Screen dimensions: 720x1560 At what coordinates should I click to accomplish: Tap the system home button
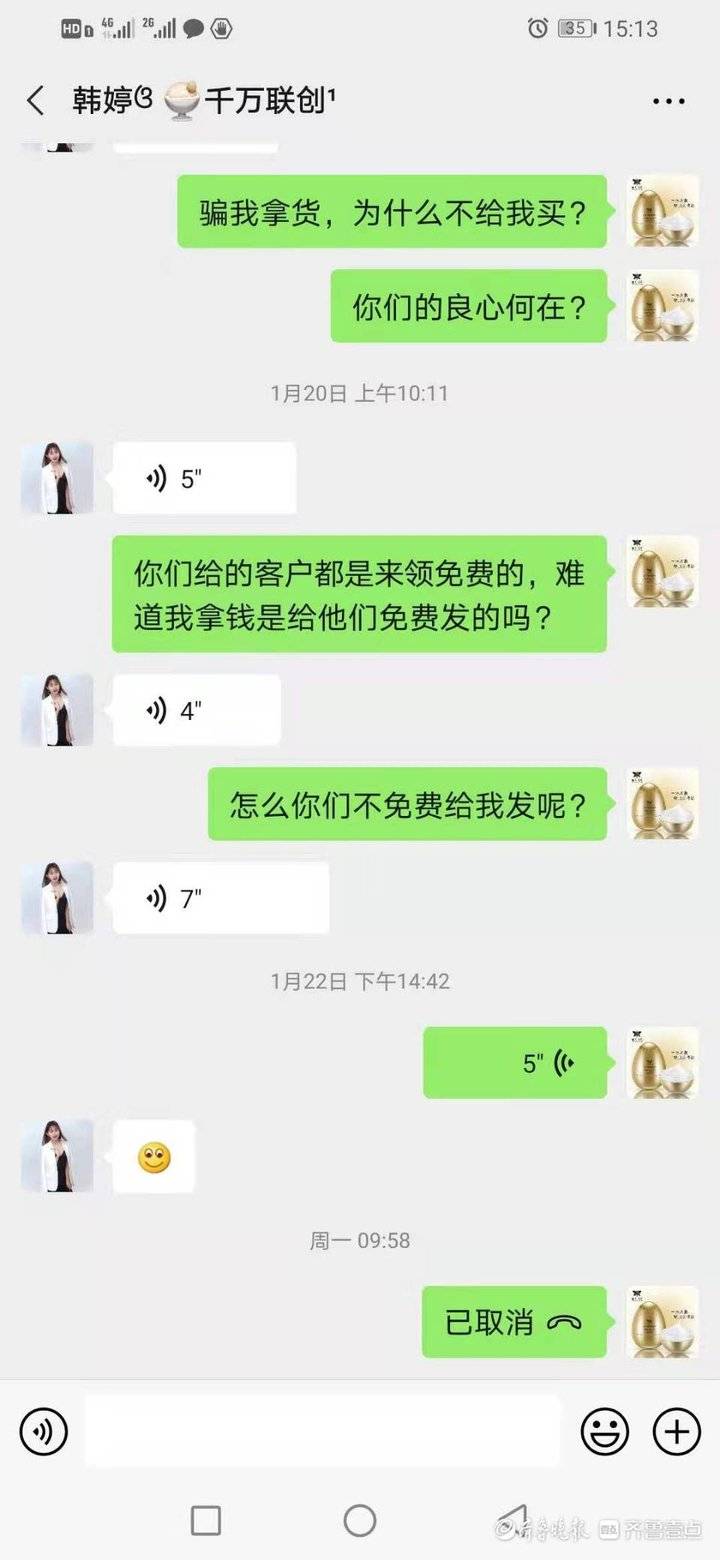[x=360, y=1520]
